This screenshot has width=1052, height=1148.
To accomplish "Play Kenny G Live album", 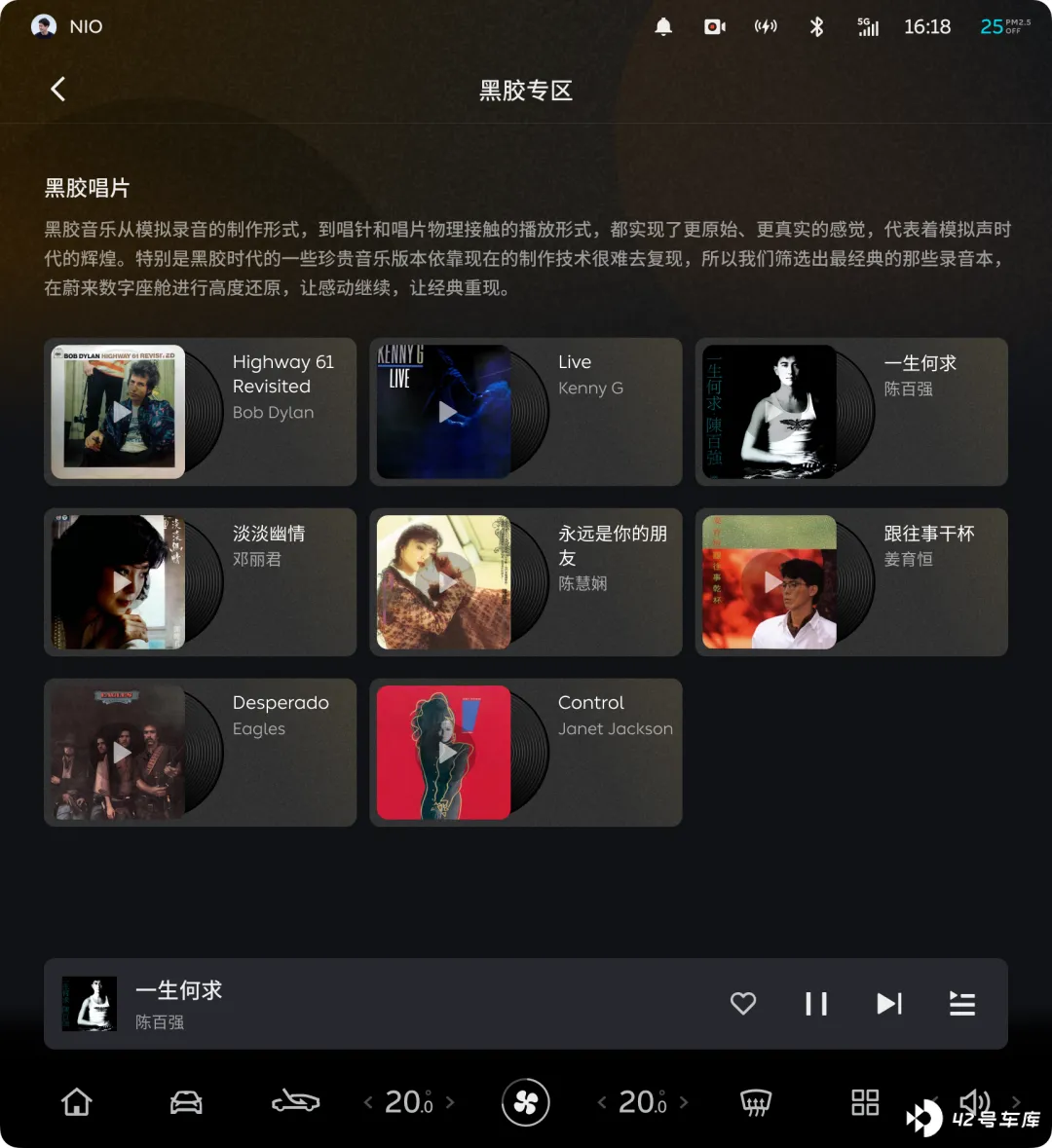I will click(x=446, y=412).
